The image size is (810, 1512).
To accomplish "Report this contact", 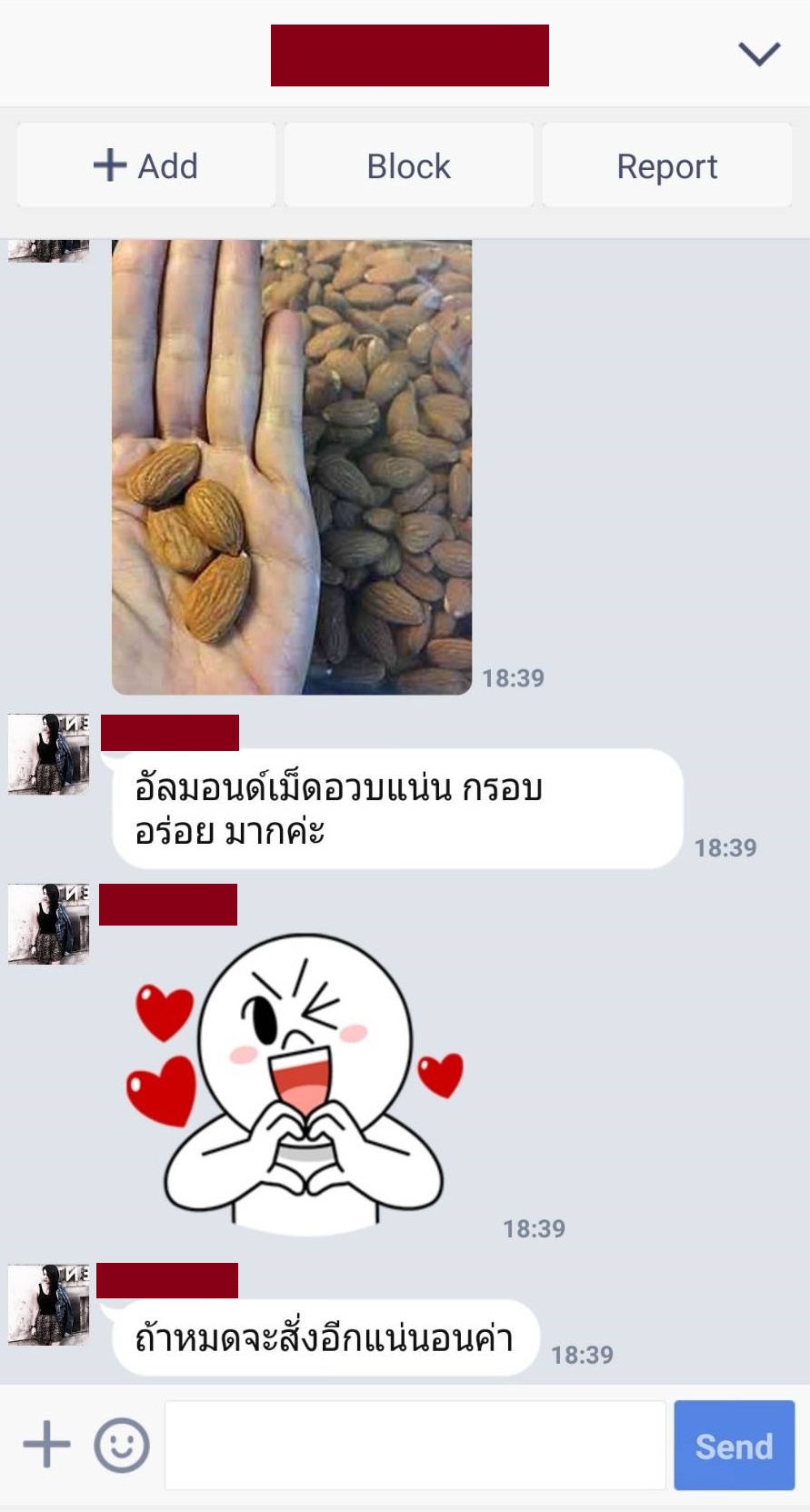I will tap(666, 166).
